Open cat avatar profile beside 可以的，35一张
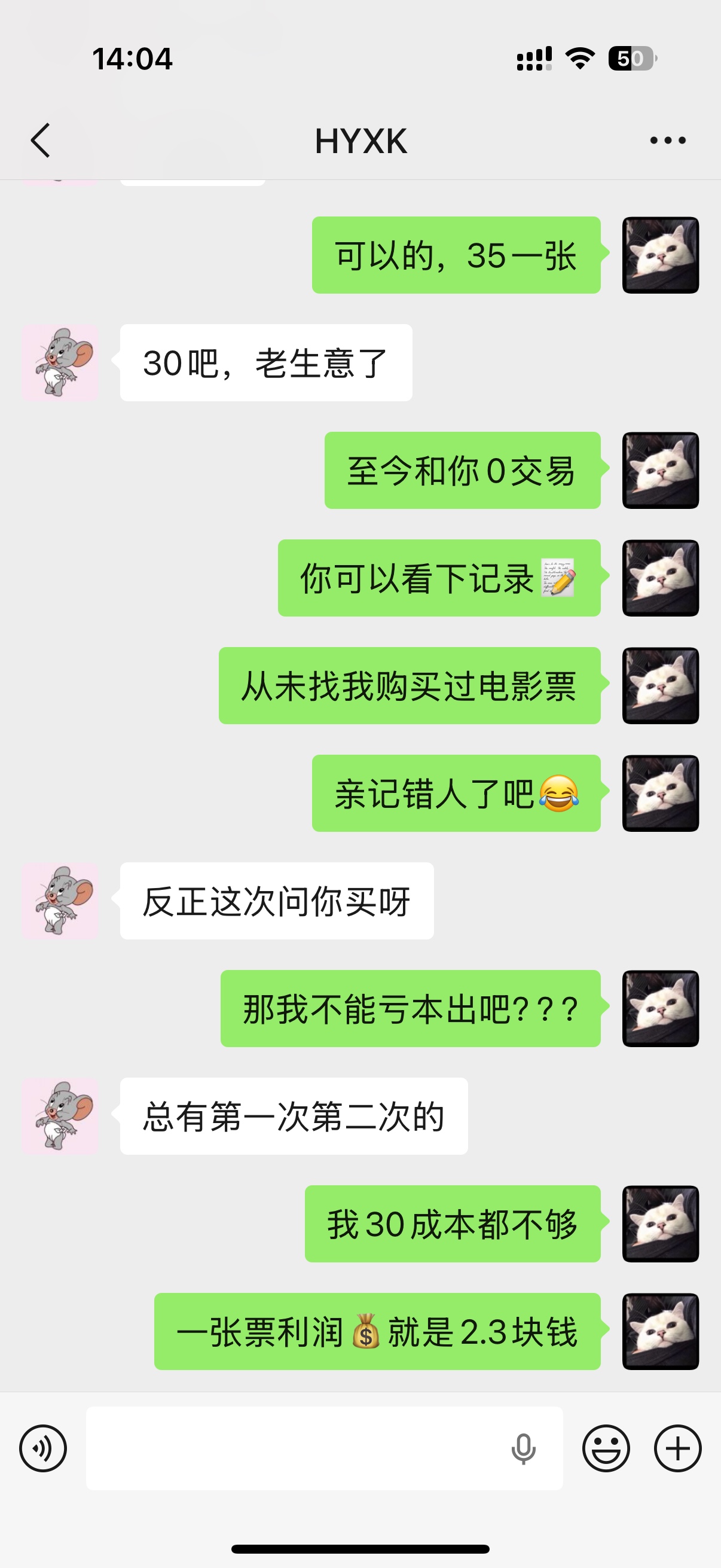The width and height of the screenshot is (721, 1568). click(x=660, y=255)
